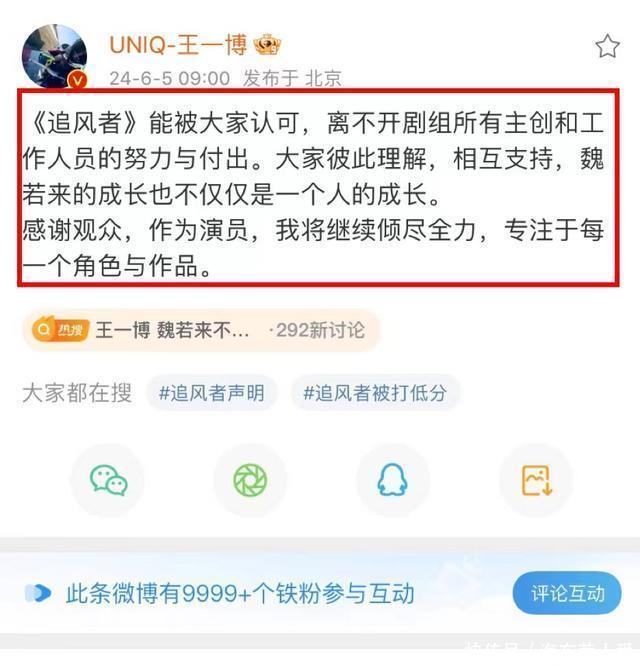Search the #追风者声明 topic
The width and height of the screenshot is (640, 666).
211,393
